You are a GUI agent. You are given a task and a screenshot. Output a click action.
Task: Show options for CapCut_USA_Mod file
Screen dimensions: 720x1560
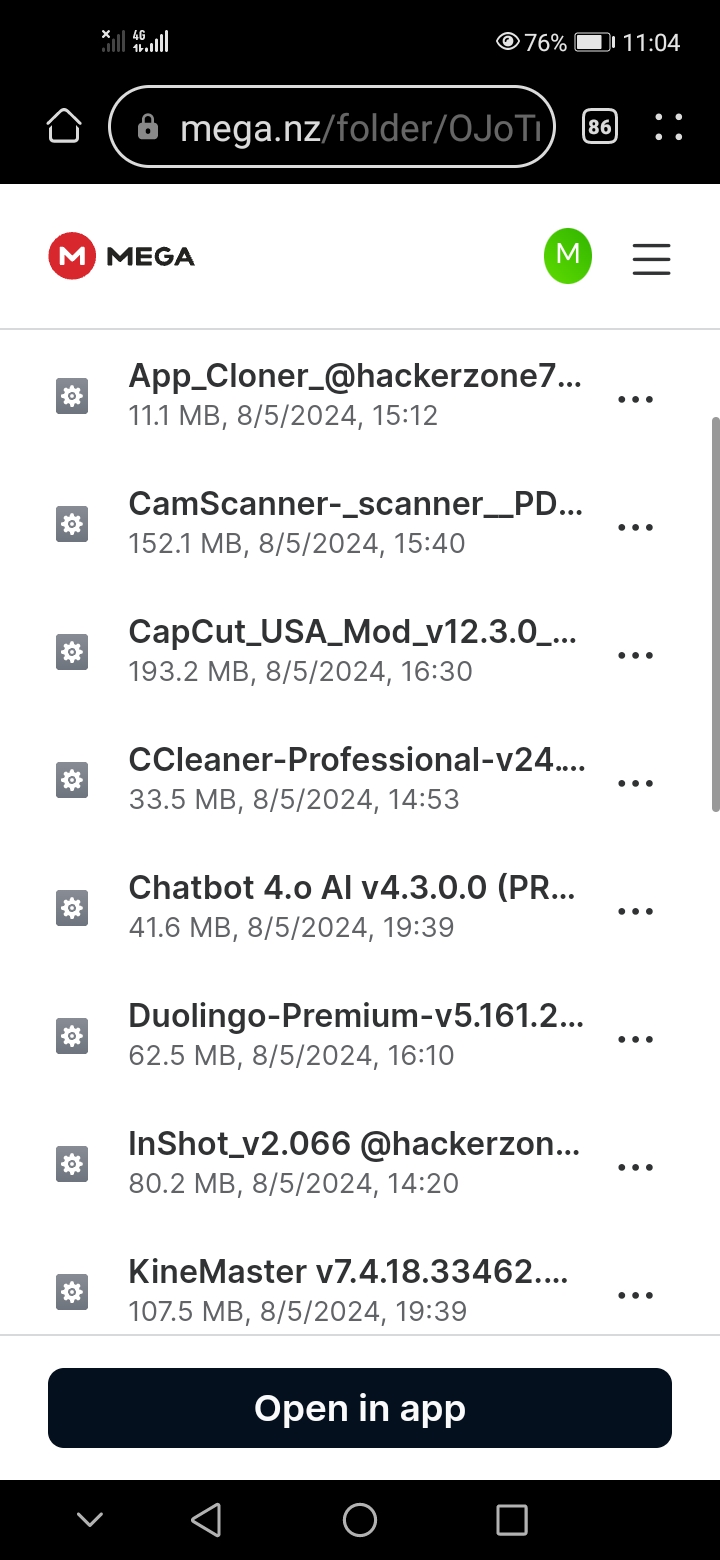(635, 655)
